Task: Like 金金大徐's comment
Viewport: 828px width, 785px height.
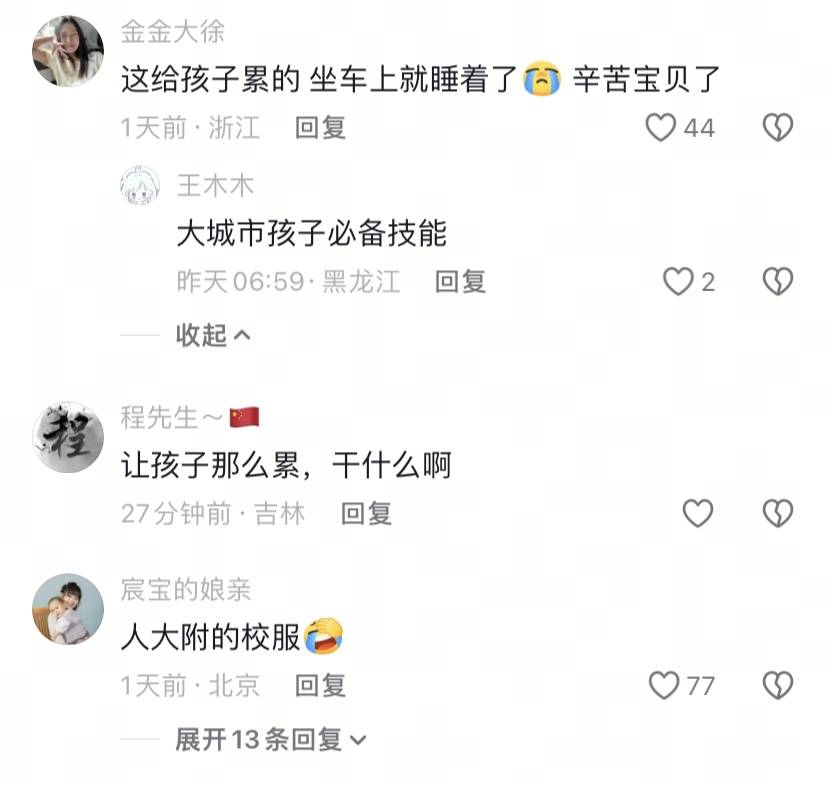Action: click(661, 127)
